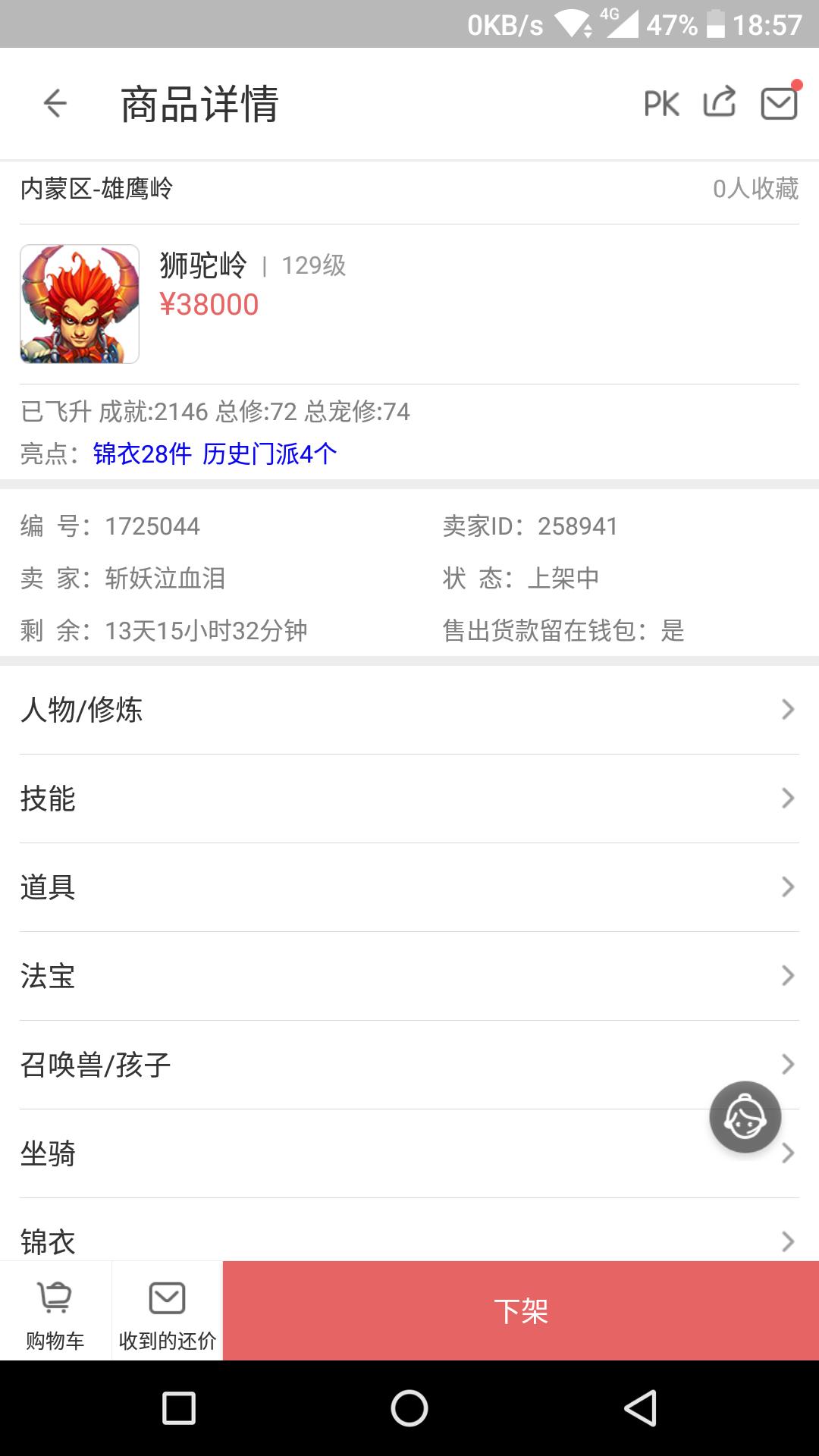Image resolution: width=819 pixels, height=1456 pixels.
Task: Open the 购物车 shopping cart
Action: point(55,1310)
